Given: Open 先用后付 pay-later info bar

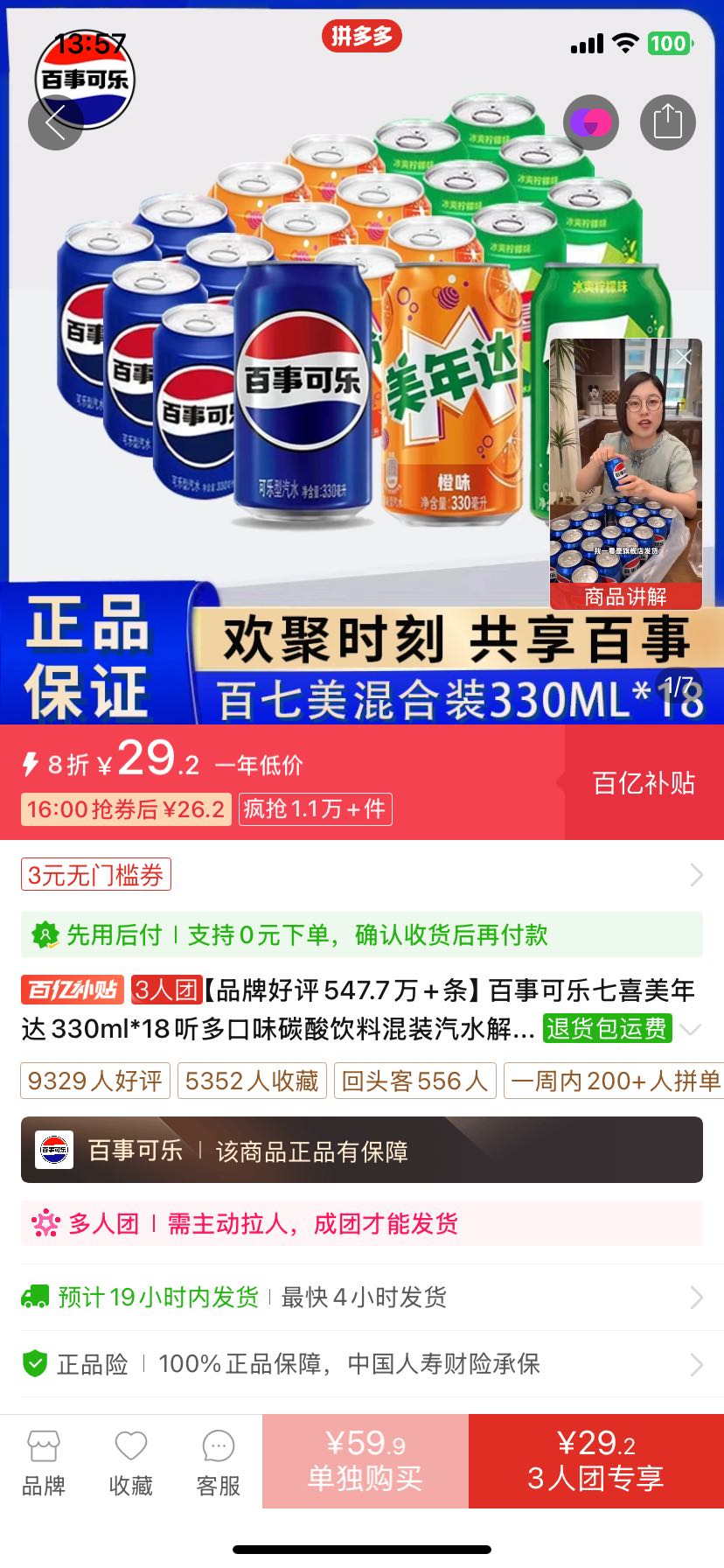Looking at the screenshot, I should 362,934.
